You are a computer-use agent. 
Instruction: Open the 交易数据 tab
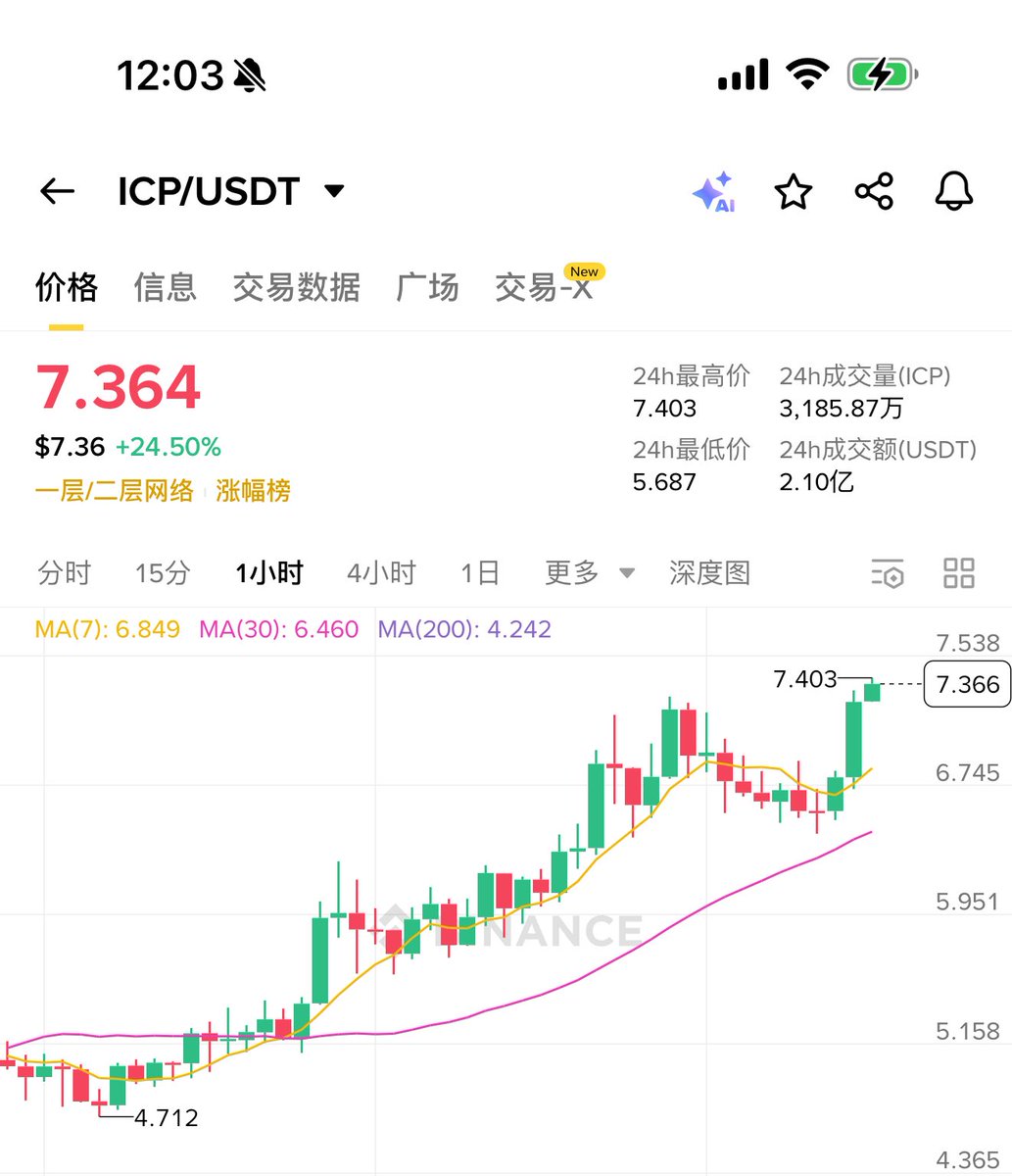coord(296,287)
